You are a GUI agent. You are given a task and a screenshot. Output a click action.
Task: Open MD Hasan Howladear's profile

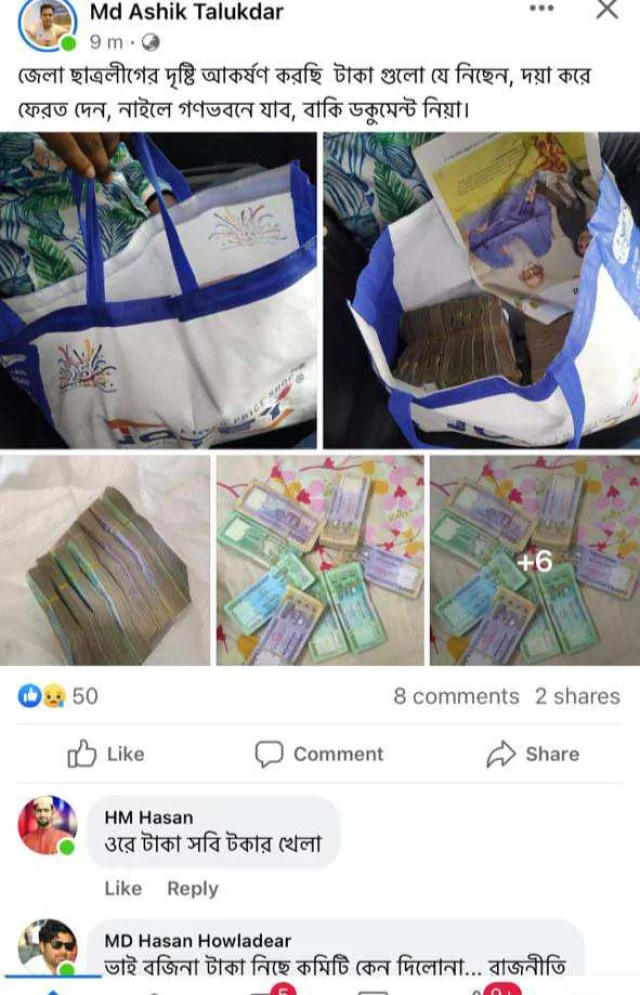tap(198, 940)
